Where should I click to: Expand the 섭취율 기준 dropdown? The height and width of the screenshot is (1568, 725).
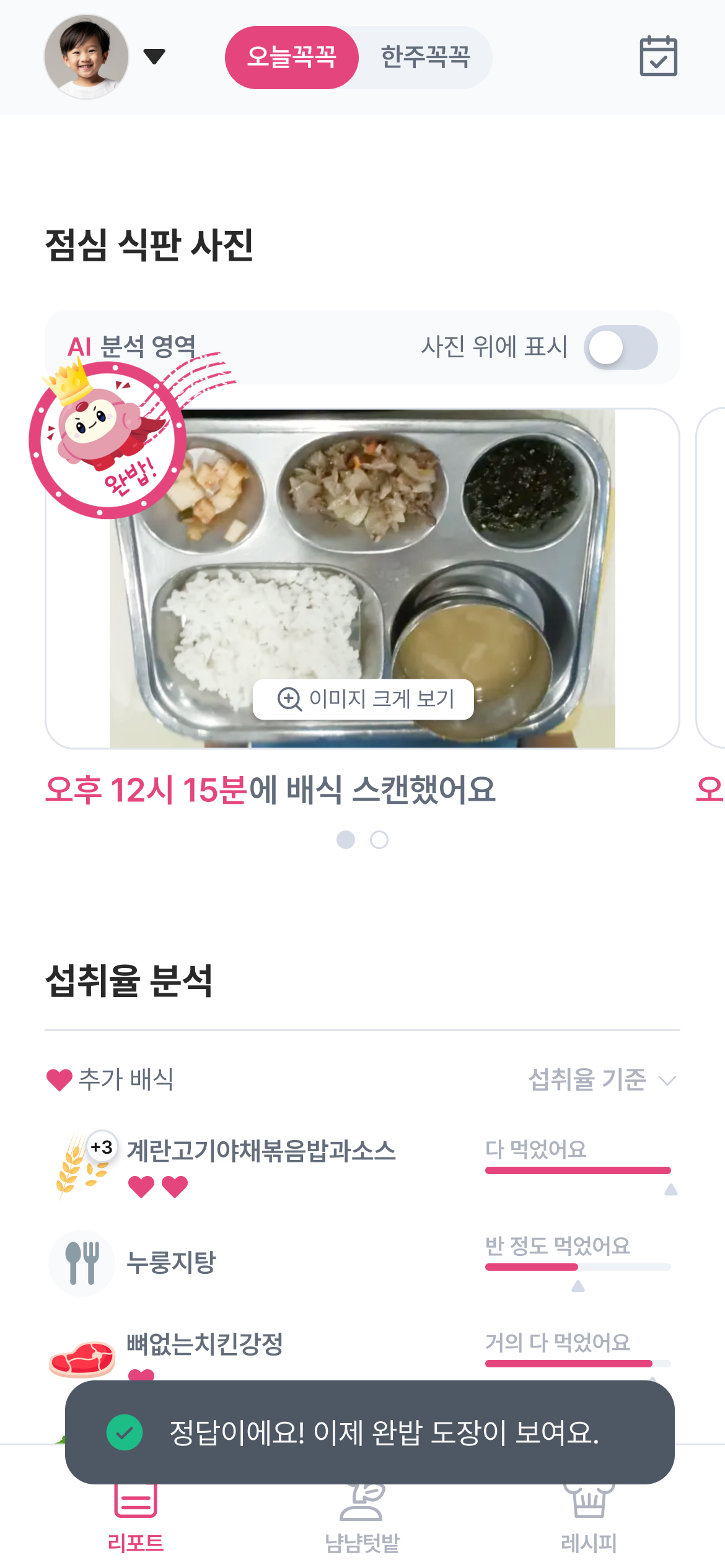point(601,1080)
